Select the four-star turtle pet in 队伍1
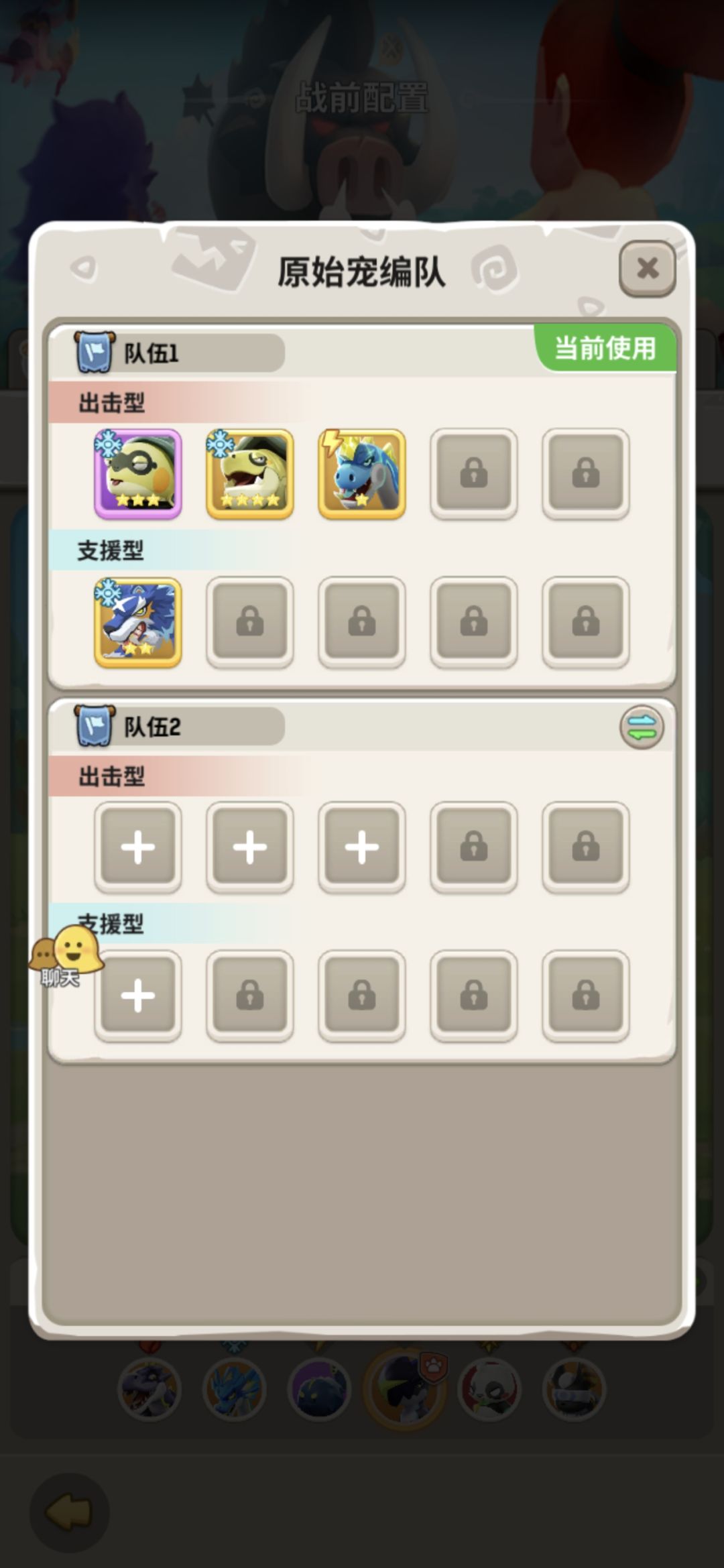 [250, 474]
